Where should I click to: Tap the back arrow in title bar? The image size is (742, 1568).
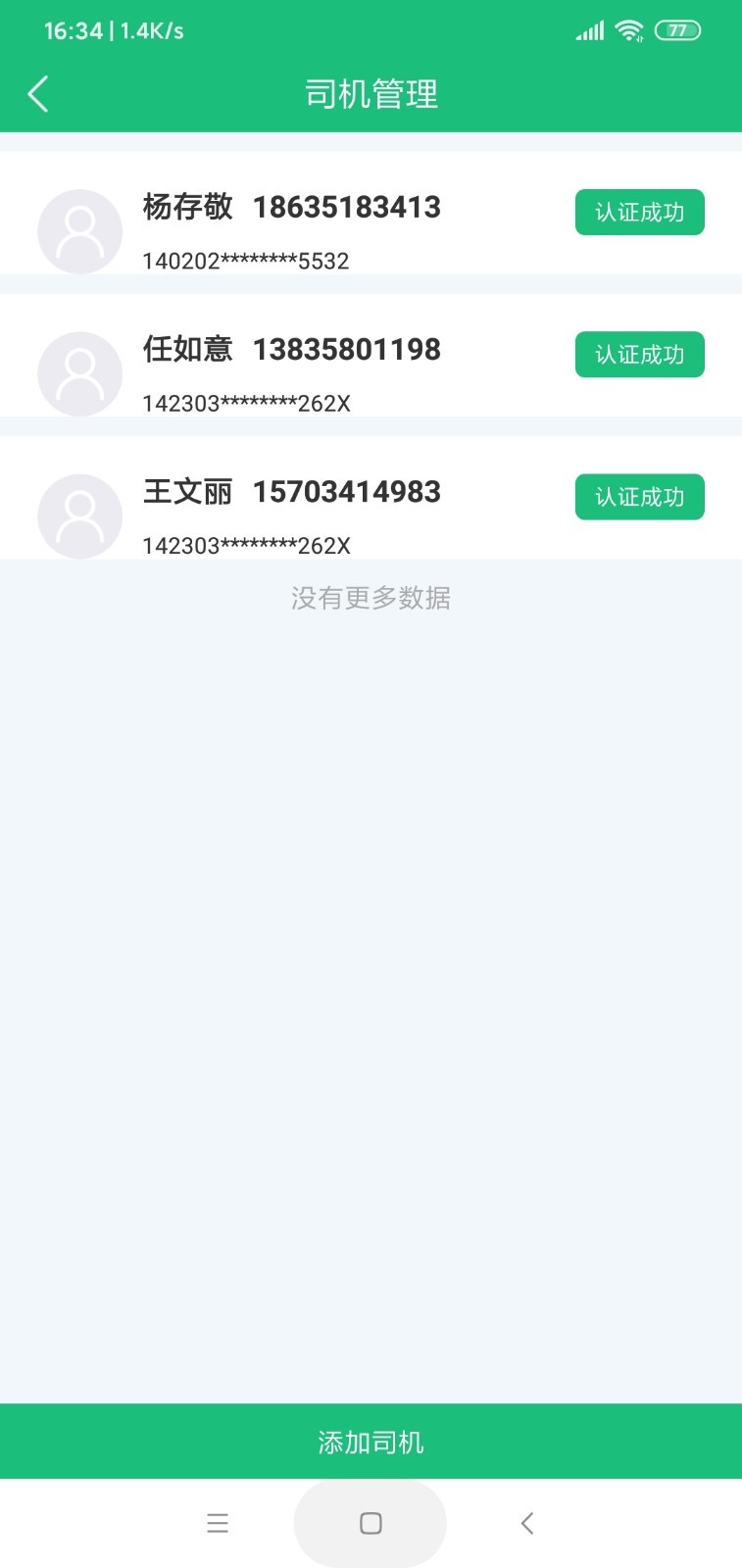pos(37,93)
